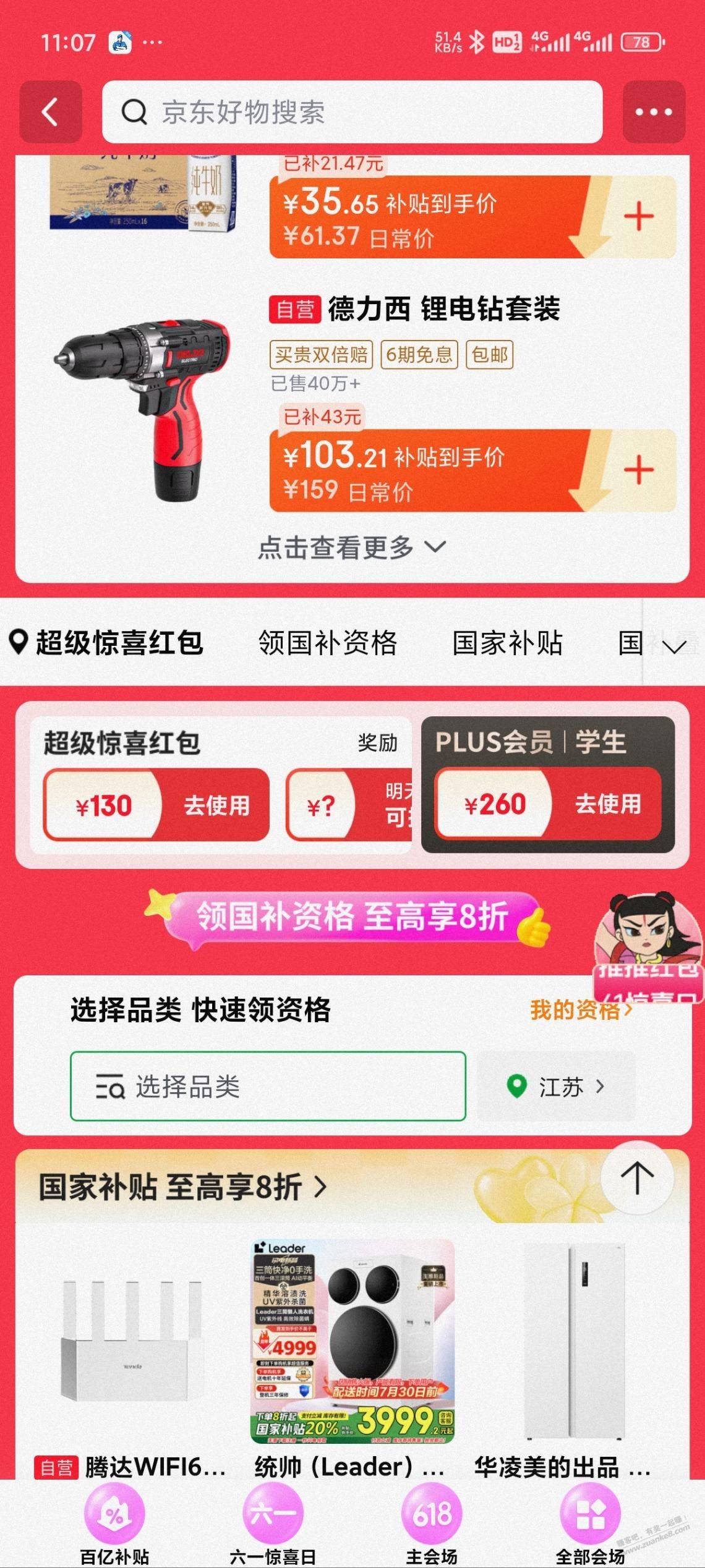Open the 京东好物搜索 search box
Screen dimensions: 705x1568
coord(351,112)
